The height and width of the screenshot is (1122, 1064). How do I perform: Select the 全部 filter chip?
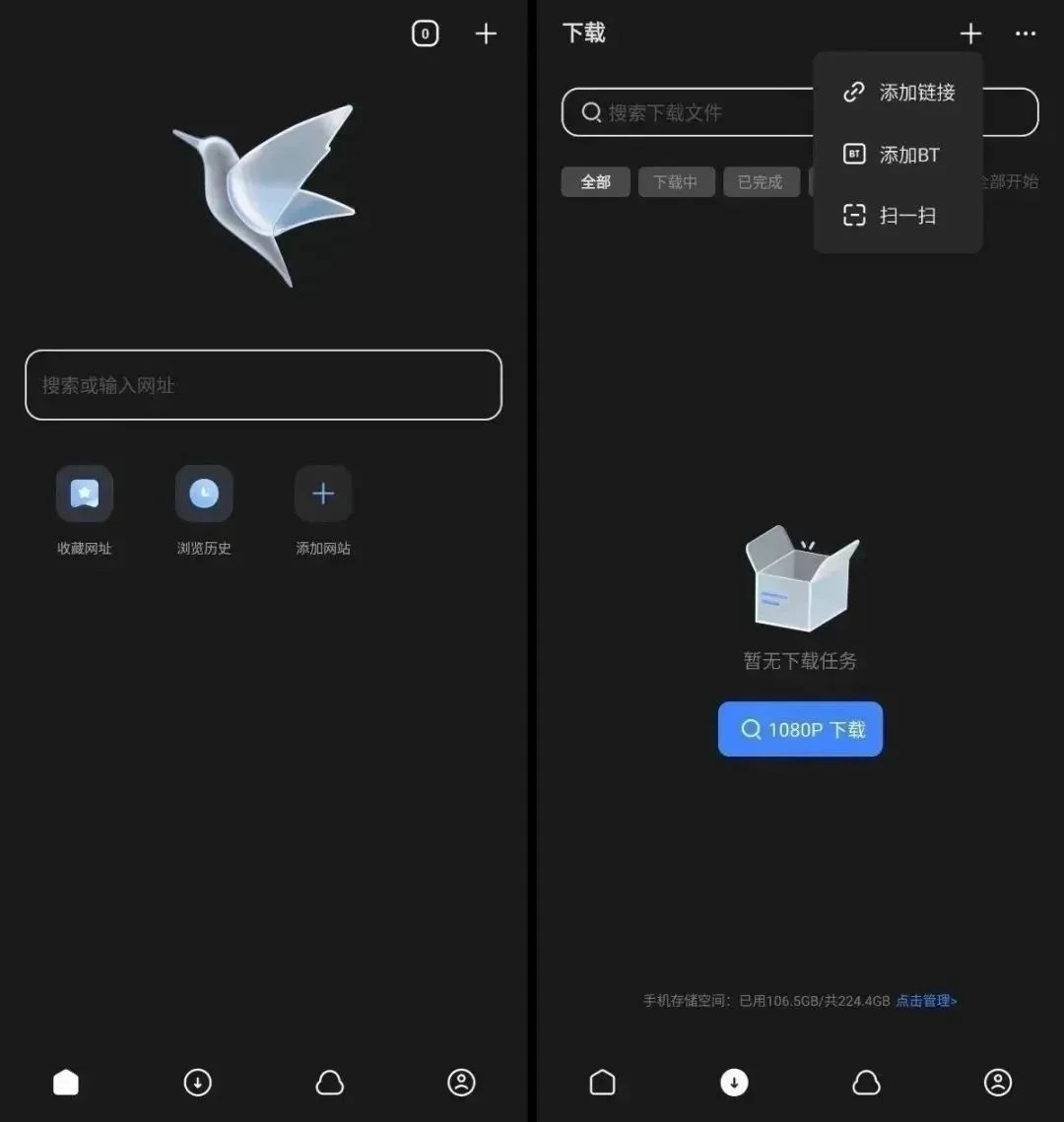point(595,182)
